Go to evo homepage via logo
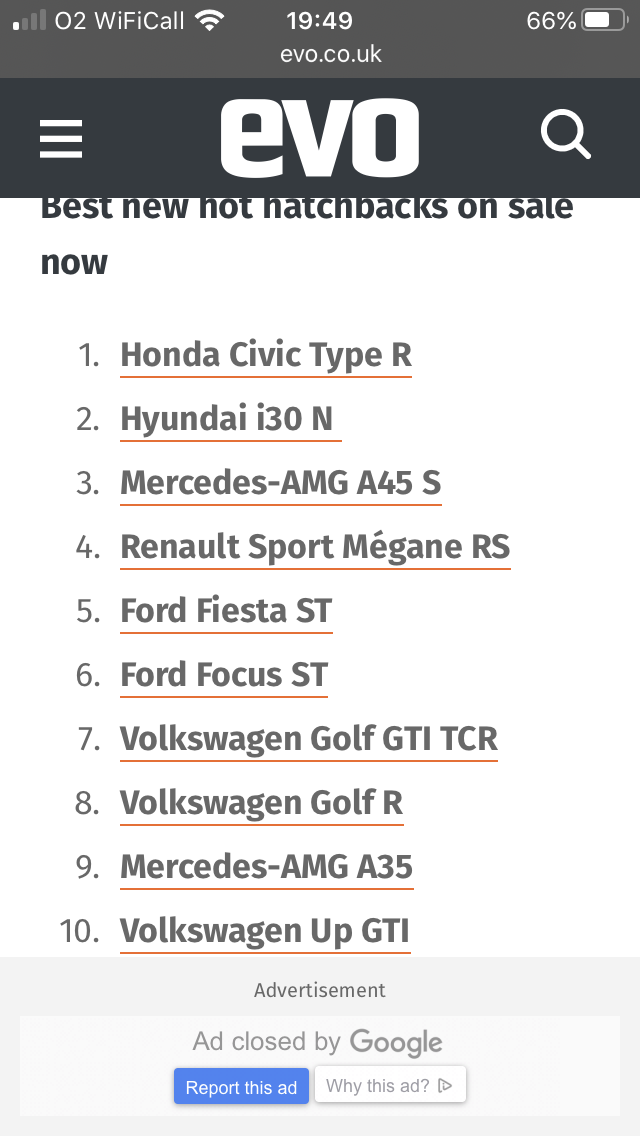 [320, 138]
